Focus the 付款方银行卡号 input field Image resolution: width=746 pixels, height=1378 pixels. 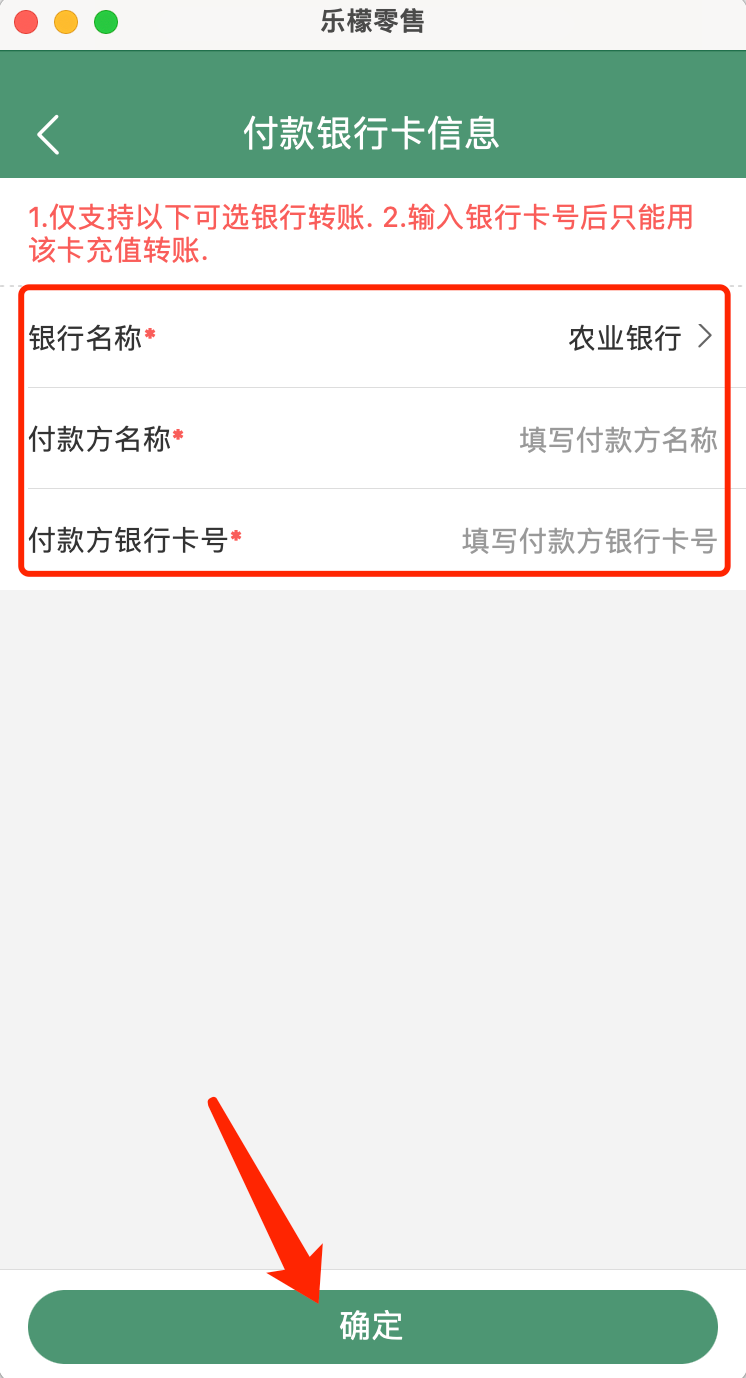coord(588,541)
